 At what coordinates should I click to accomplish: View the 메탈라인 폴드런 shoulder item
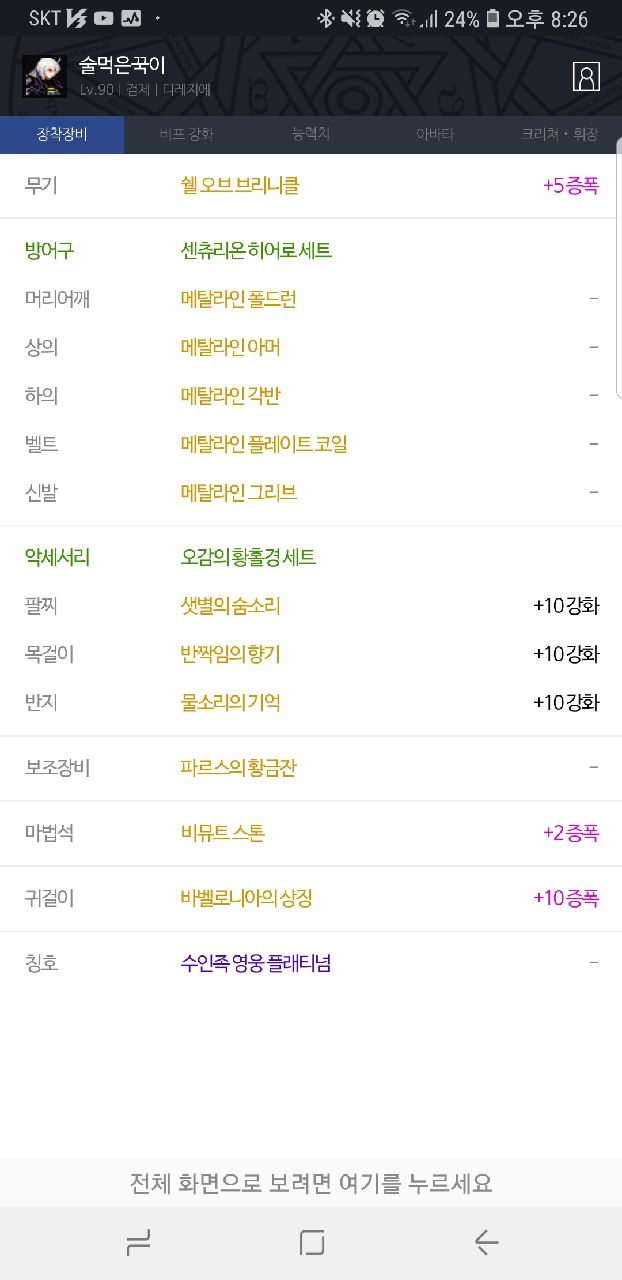238,298
